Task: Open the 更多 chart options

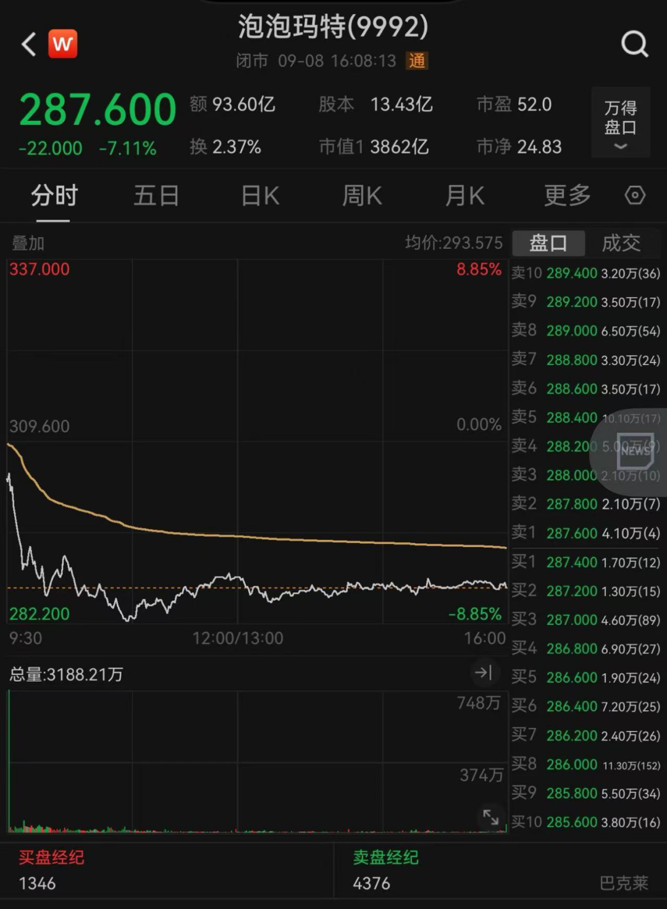Action: 567,195
